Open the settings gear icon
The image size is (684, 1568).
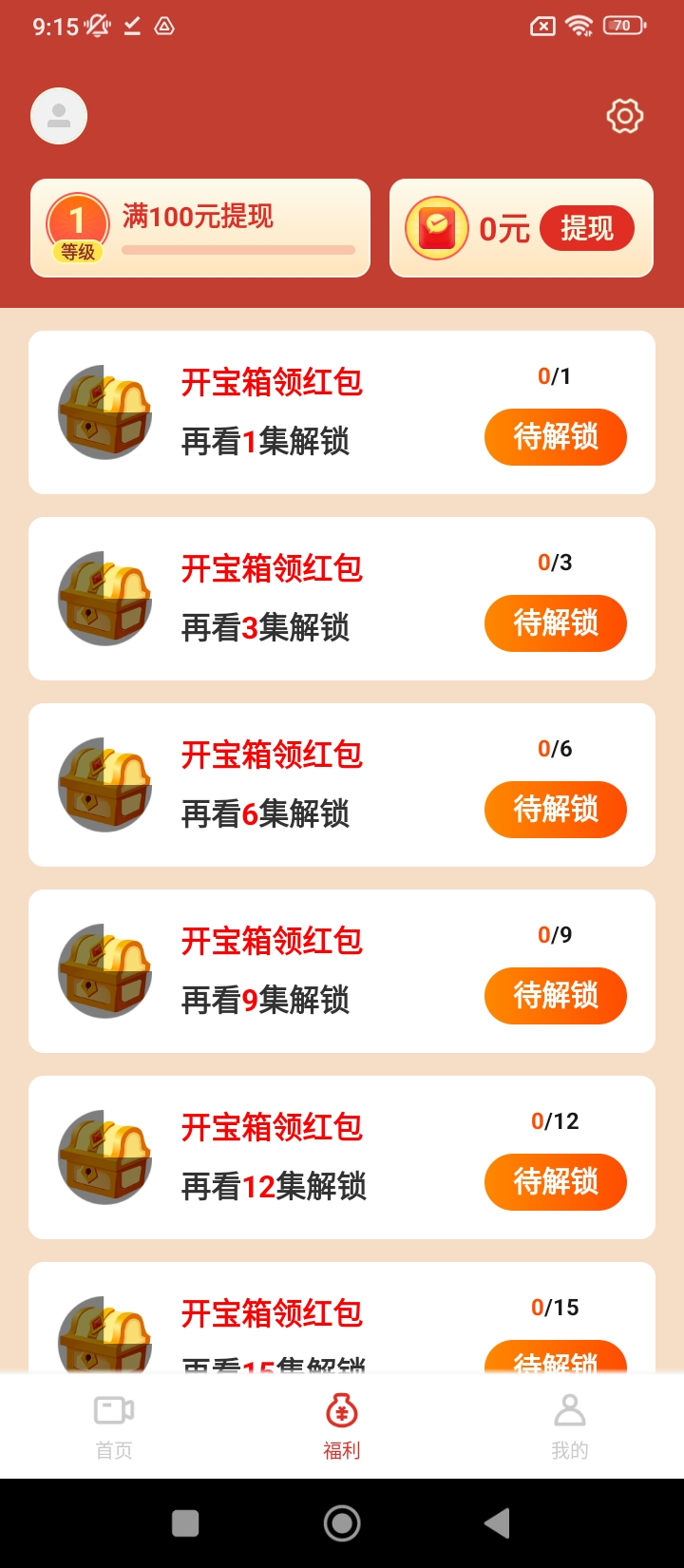pyautogui.click(x=624, y=116)
